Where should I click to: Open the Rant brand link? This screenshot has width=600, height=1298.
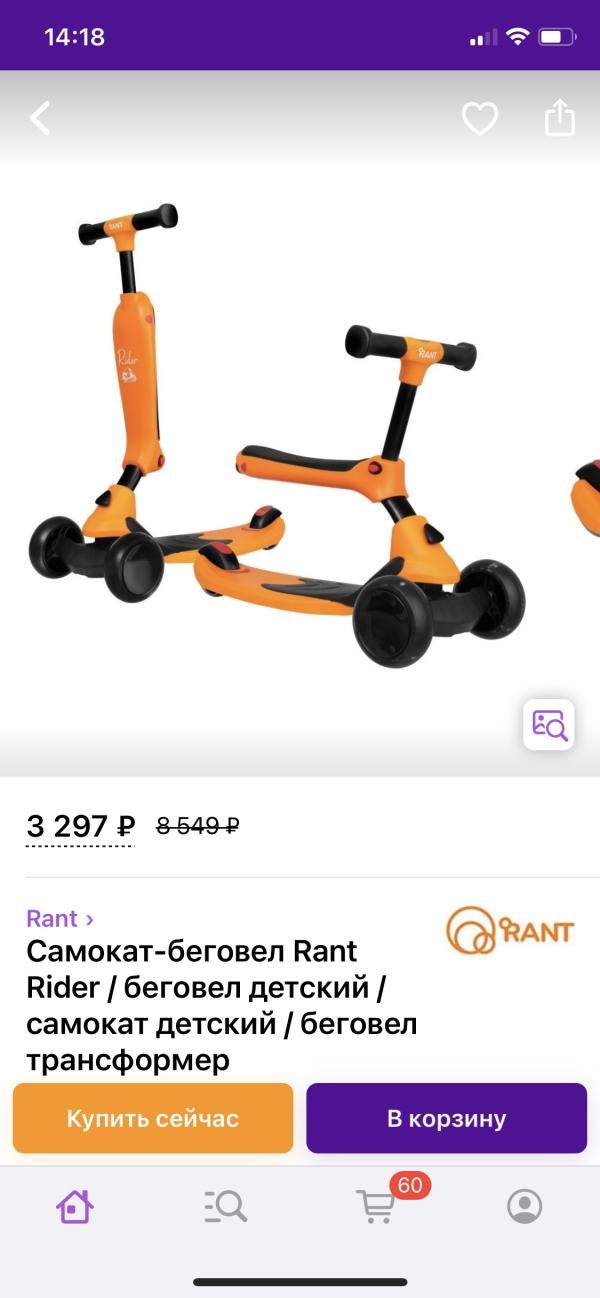tap(60, 918)
